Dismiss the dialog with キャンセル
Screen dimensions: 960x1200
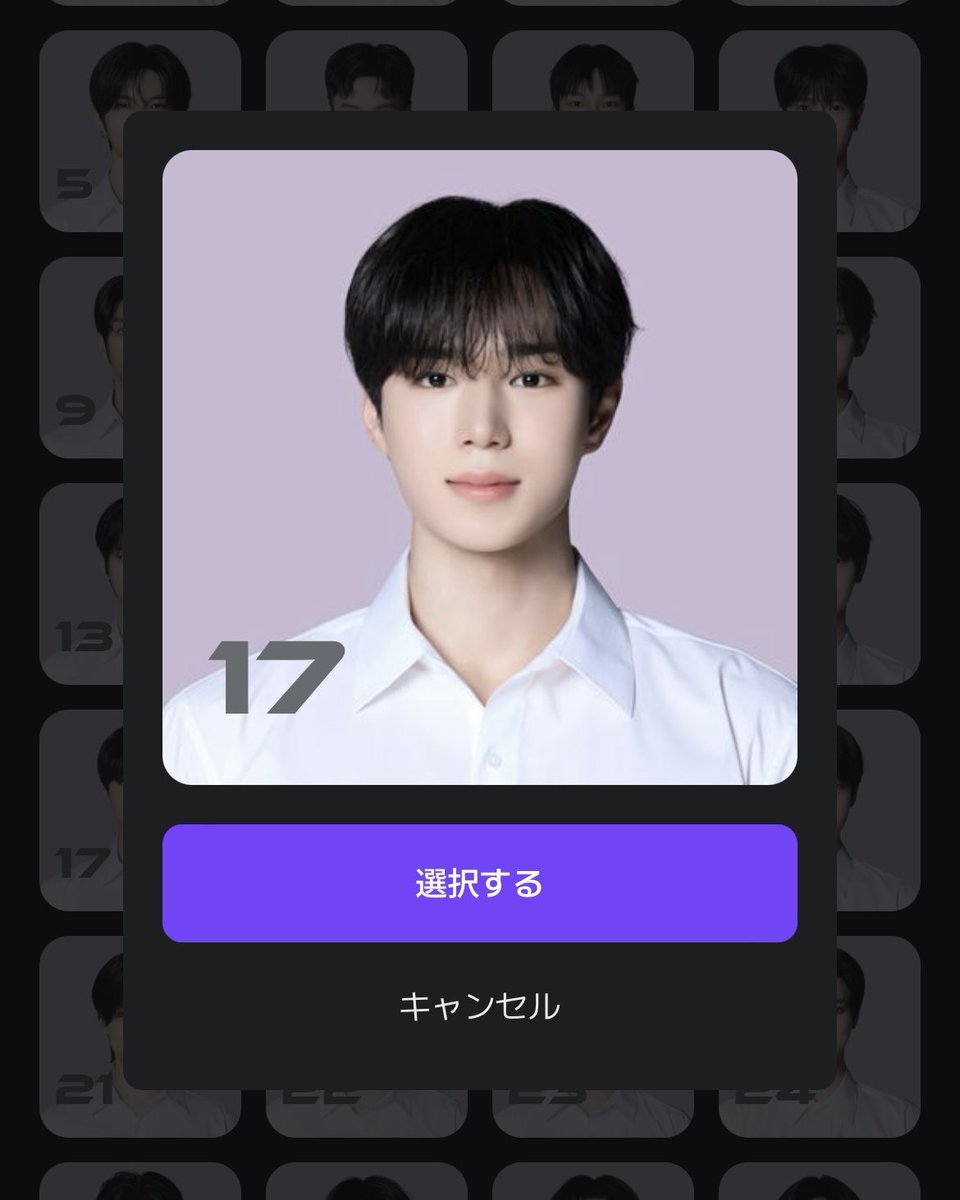pyautogui.click(x=479, y=1006)
